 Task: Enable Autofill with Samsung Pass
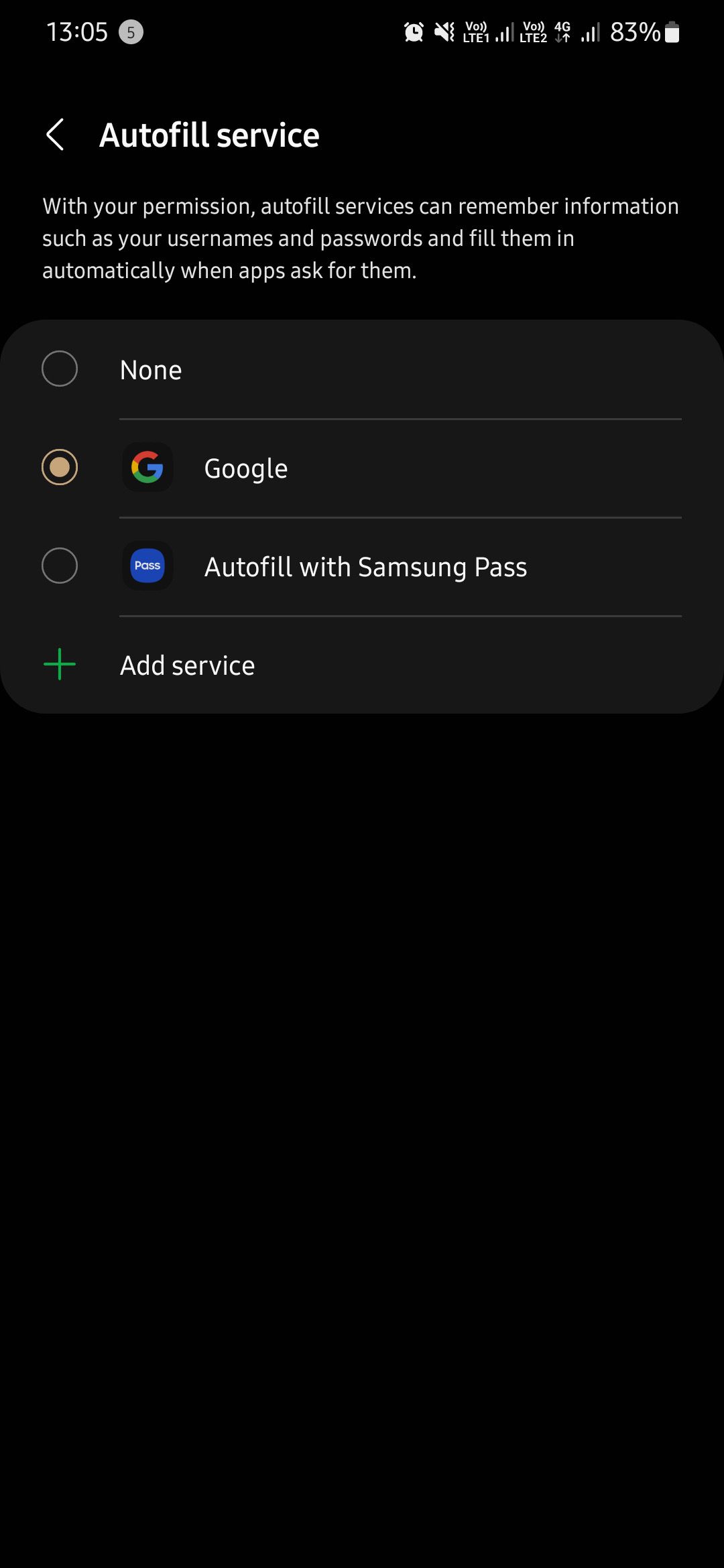pyautogui.click(x=60, y=566)
